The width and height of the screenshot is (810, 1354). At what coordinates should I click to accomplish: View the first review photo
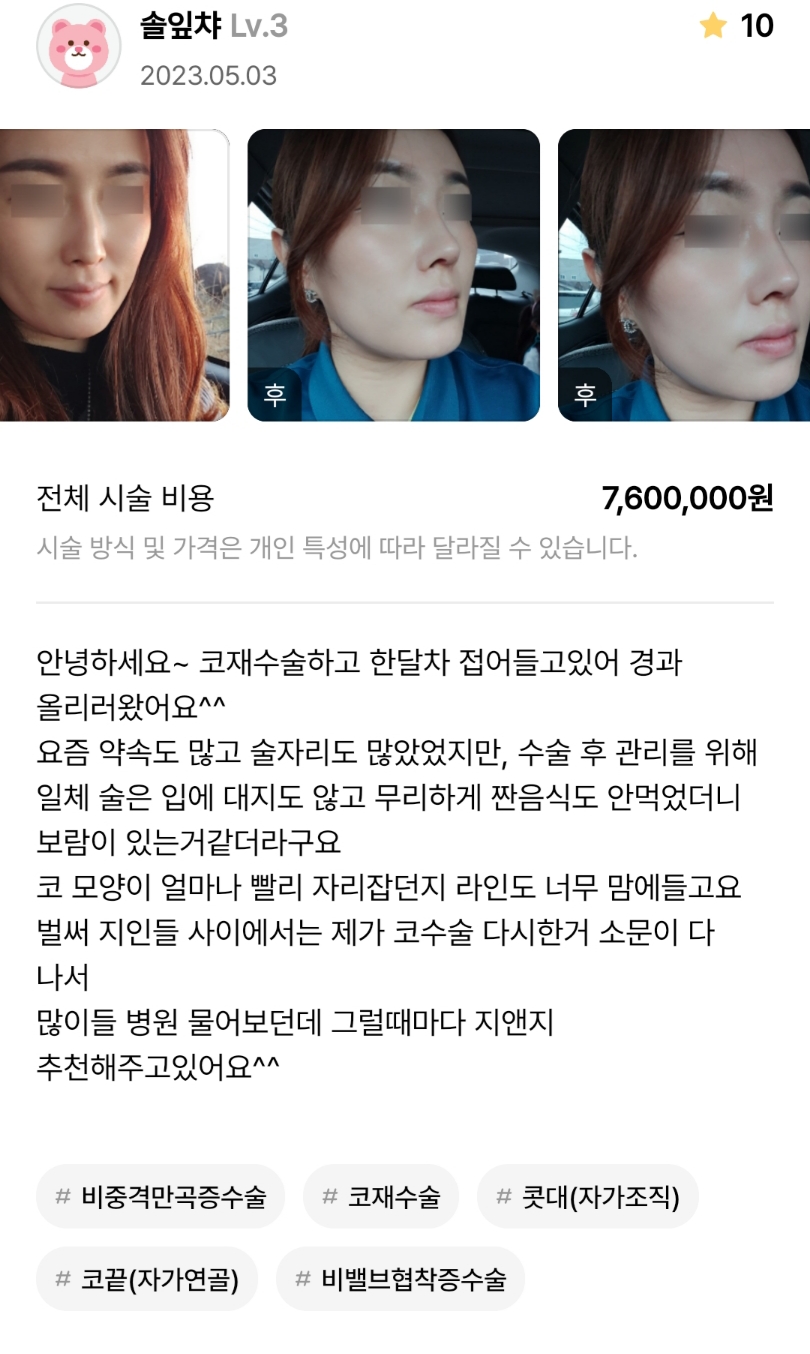113,275
